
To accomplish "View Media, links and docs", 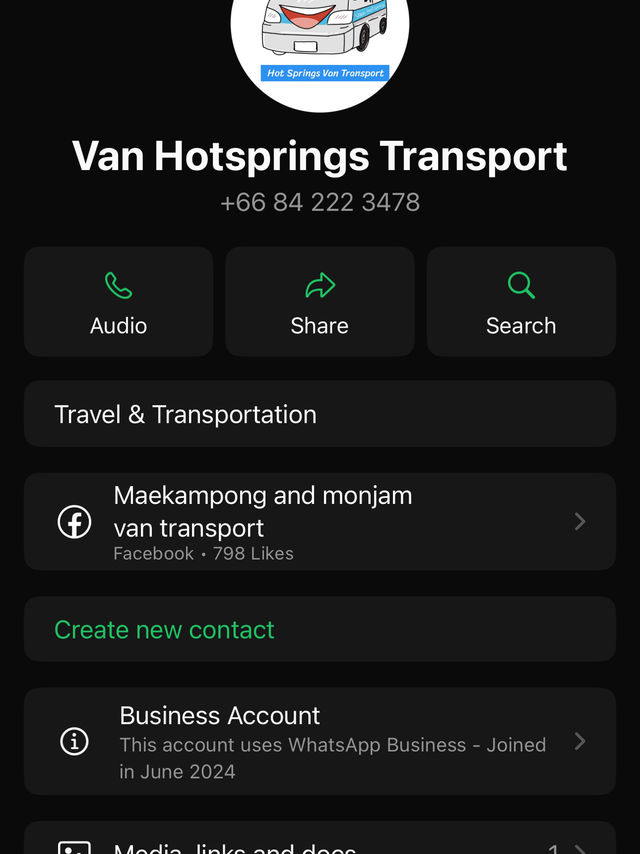I will [319, 842].
